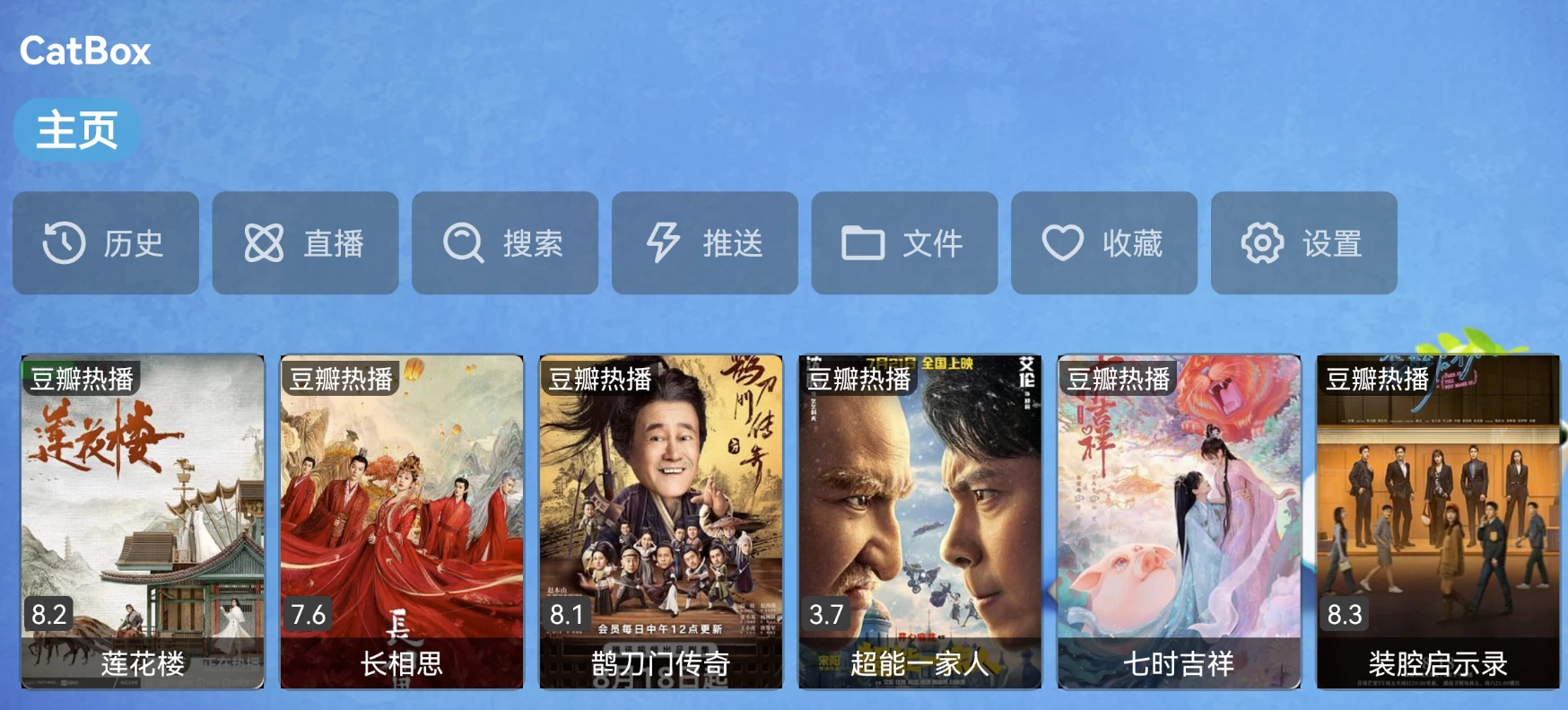The image size is (1568, 710).
Task: Tap the 搜索 search button
Action: point(505,243)
